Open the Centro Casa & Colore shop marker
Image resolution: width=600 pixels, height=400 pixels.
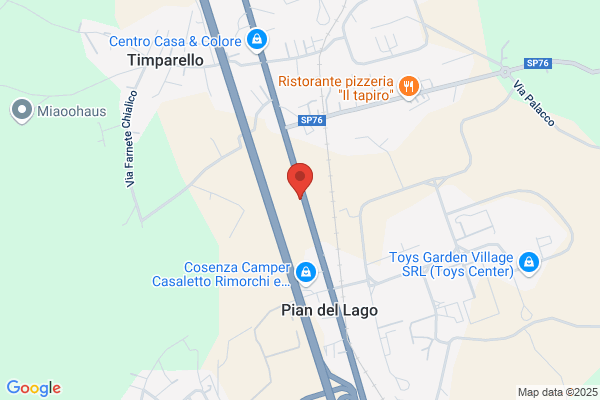tap(257, 40)
